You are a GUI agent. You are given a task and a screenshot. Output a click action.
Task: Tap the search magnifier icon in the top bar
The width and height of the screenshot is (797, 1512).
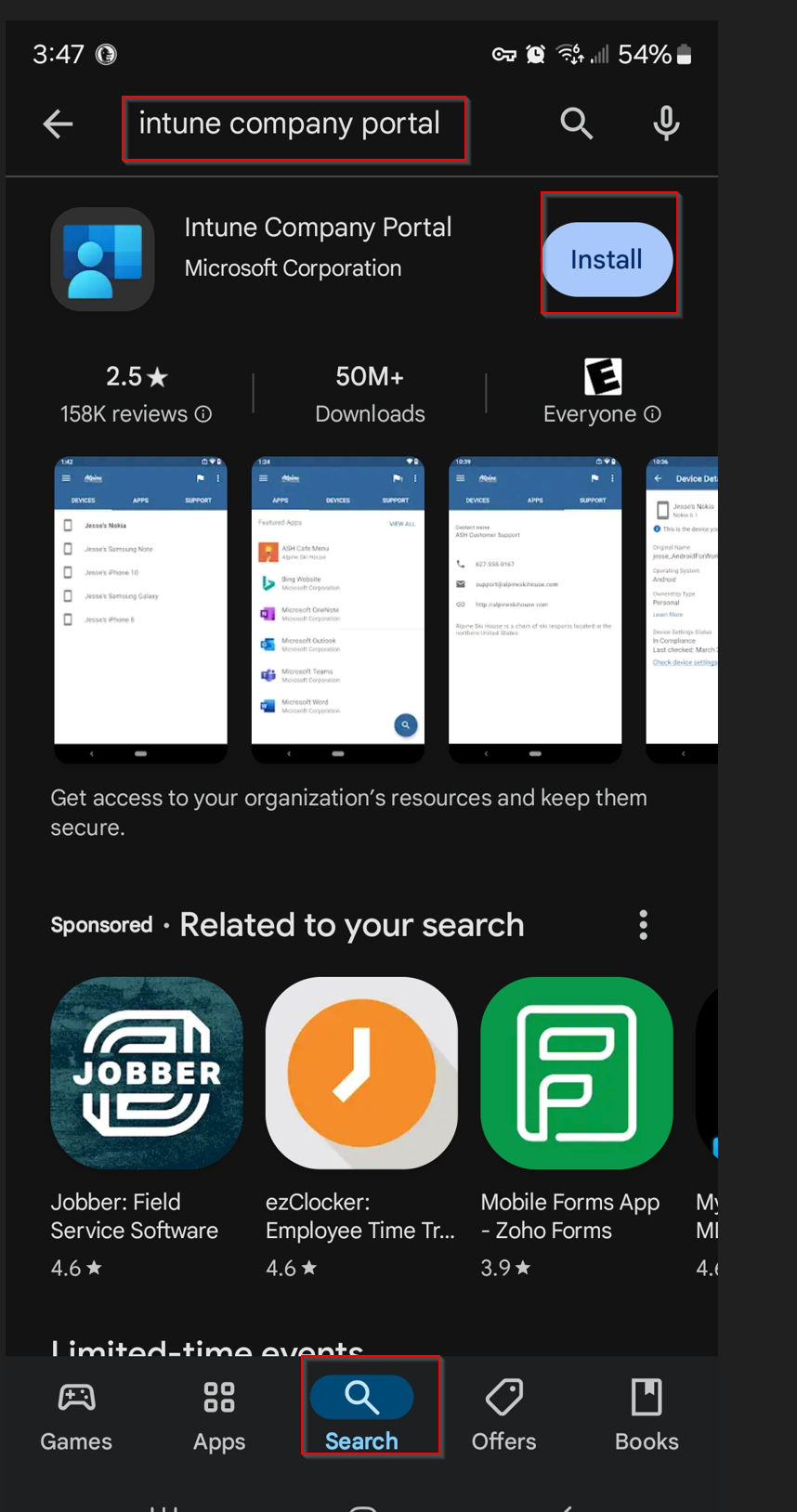click(577, 123)
